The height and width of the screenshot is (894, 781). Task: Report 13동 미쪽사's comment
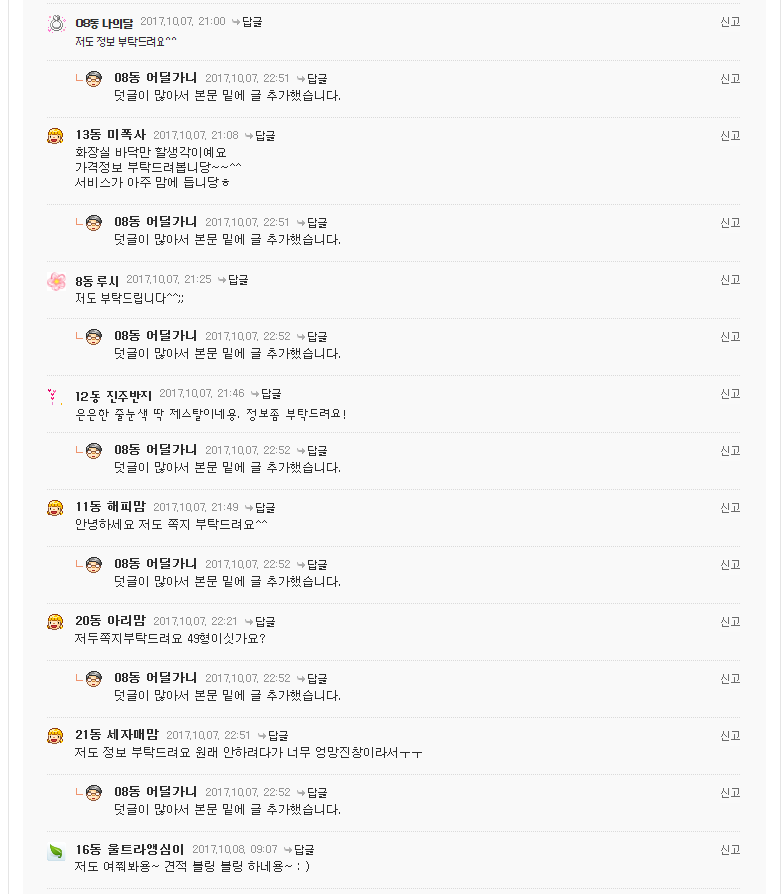(730, 135)
